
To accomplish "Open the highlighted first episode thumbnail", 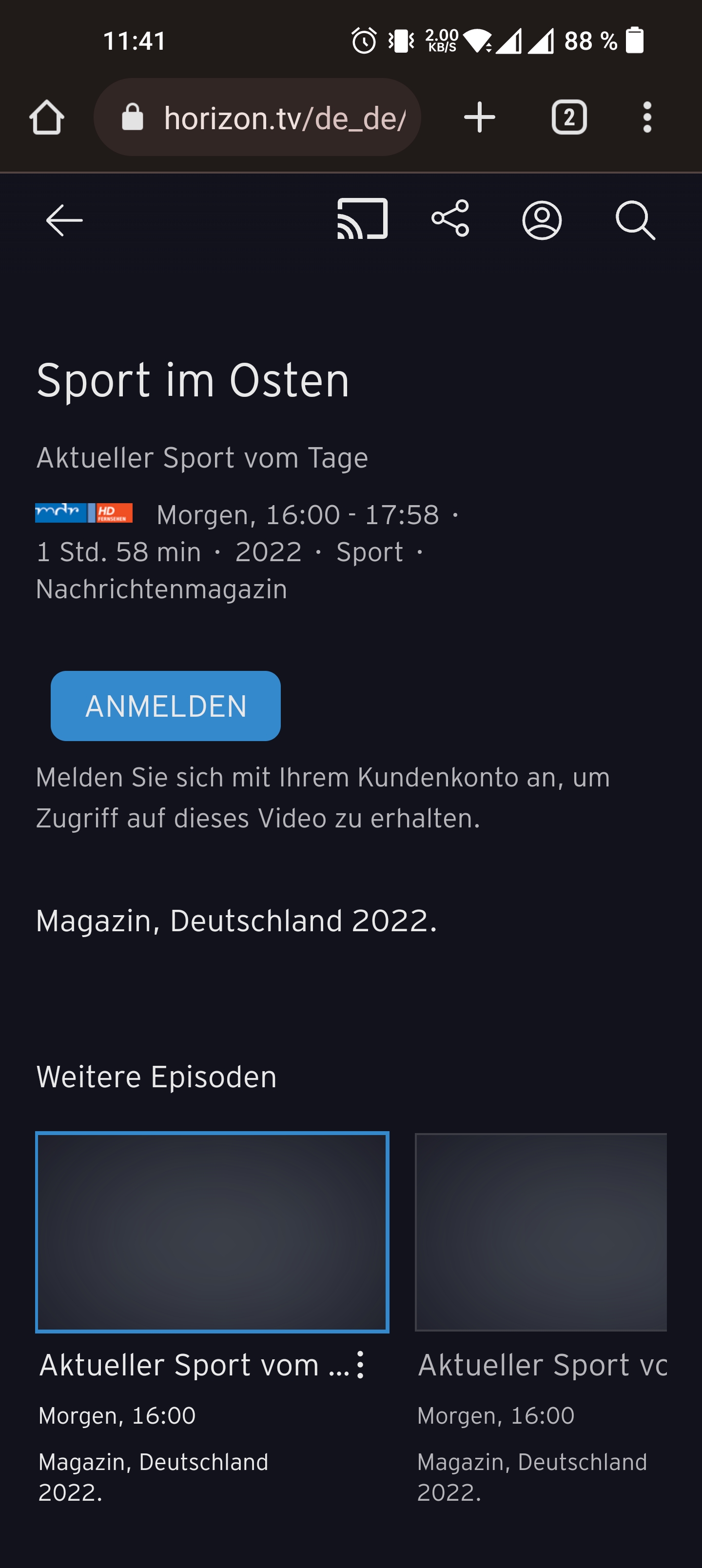I will [212, 1232].
